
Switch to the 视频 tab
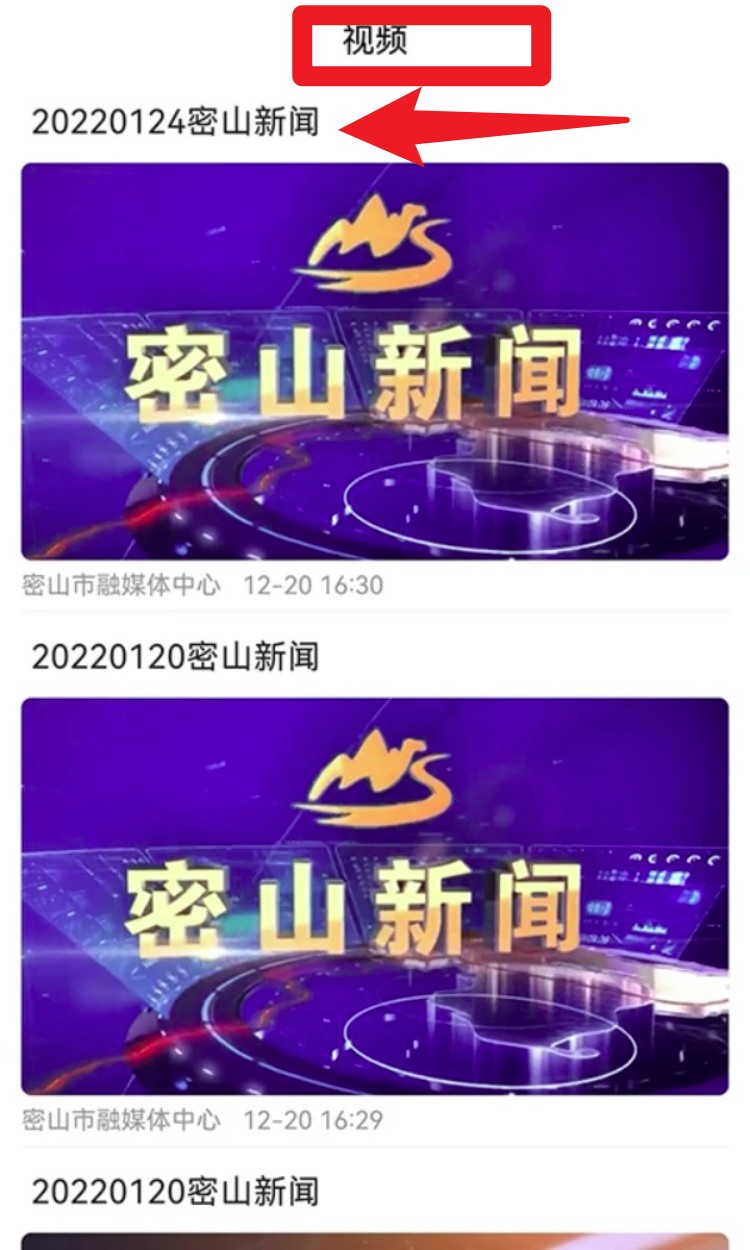coord(375,42)
